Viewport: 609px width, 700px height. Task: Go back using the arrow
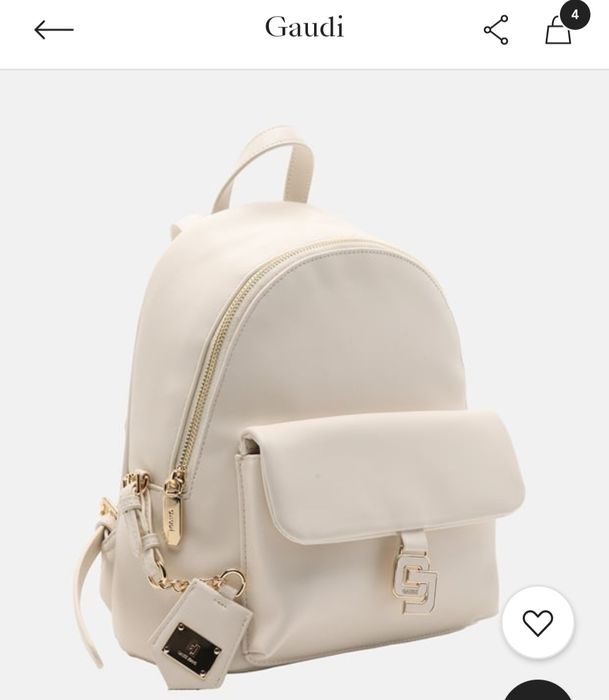tap(54, 30)
